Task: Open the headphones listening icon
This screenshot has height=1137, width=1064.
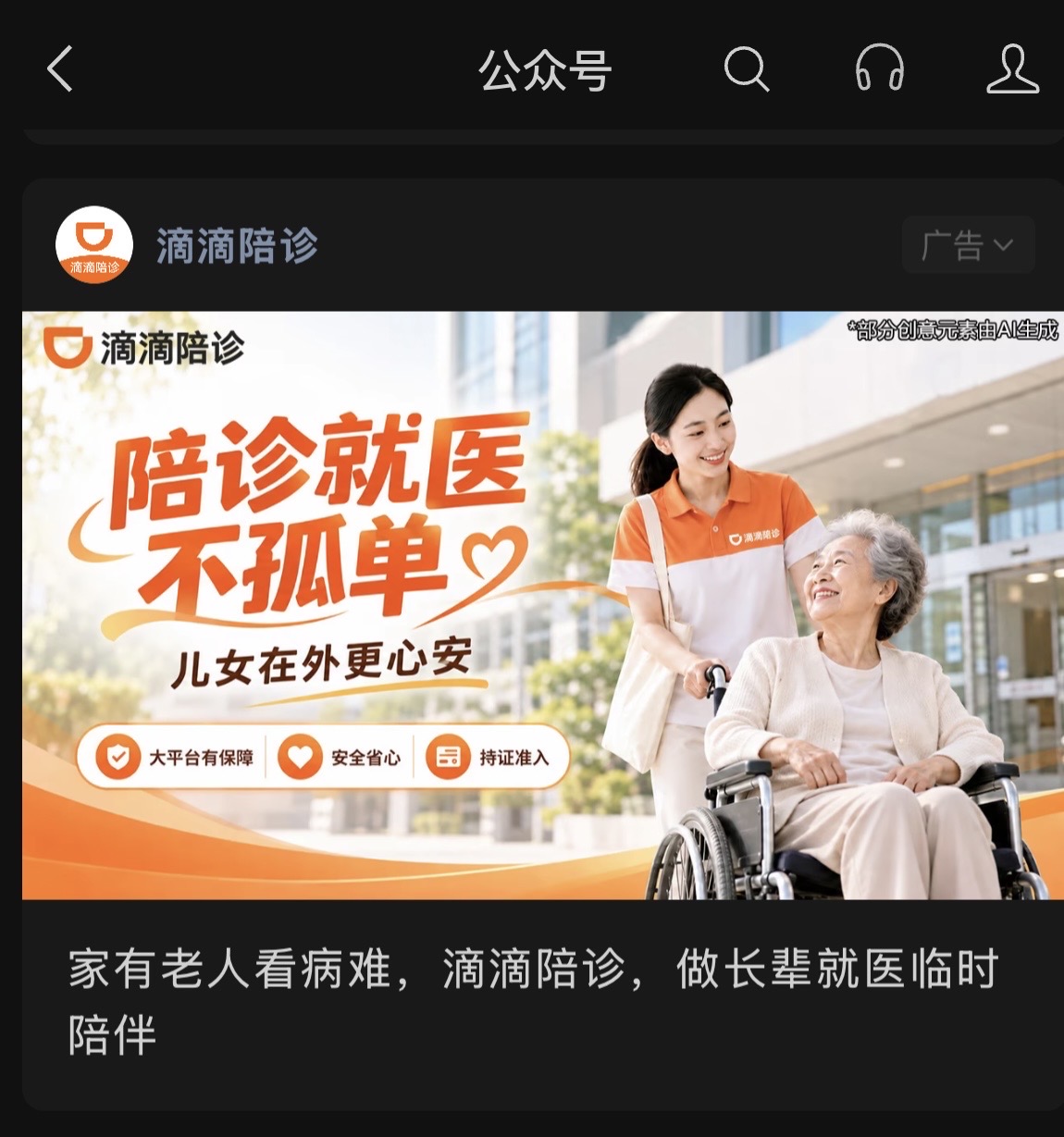Action: coord(879,68)
